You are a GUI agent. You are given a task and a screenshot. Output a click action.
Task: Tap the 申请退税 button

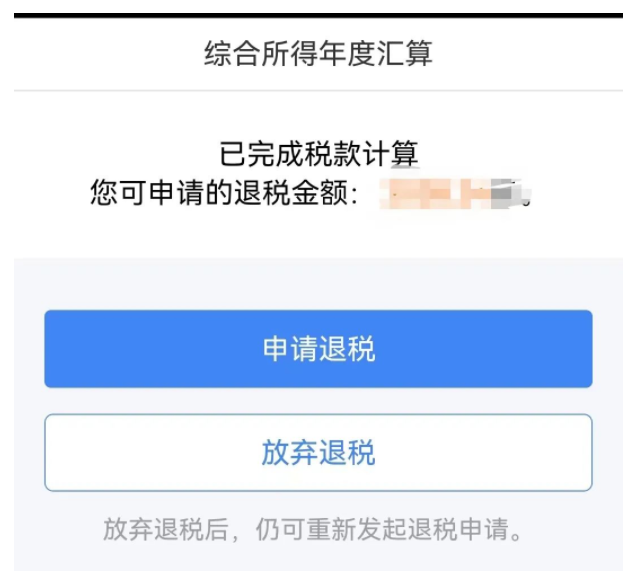318,349
